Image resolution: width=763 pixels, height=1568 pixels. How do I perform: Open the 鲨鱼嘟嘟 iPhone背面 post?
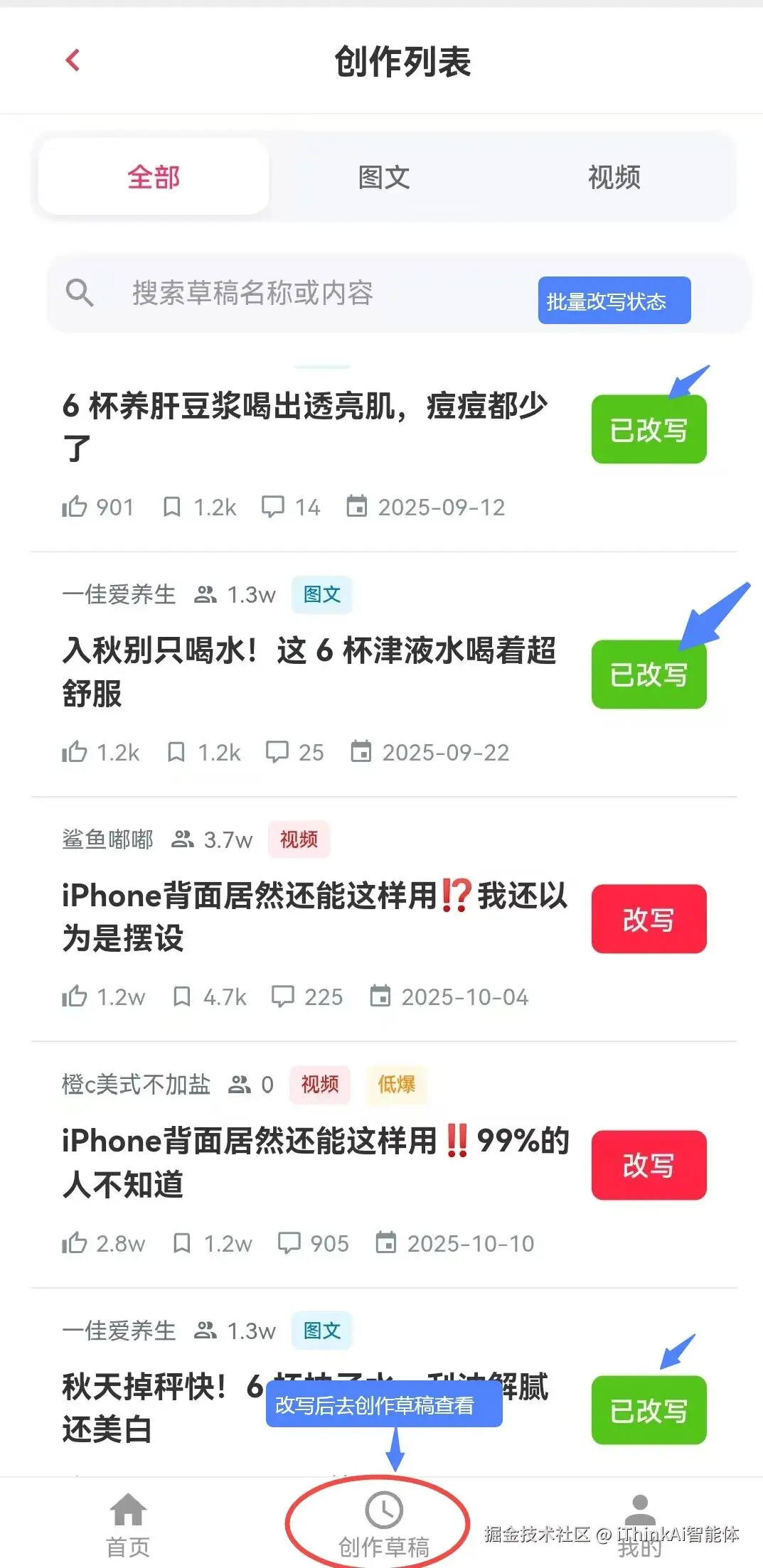point(313,915)
